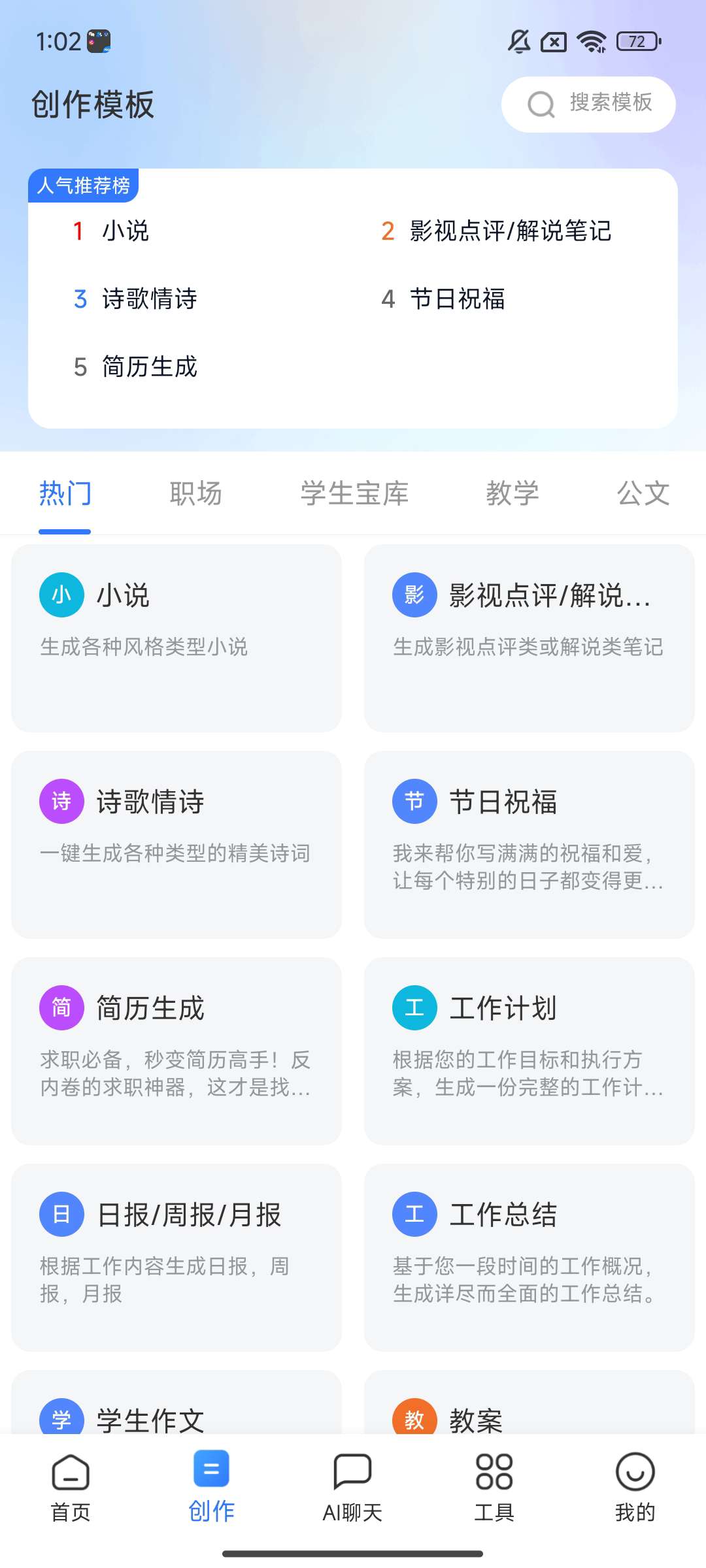Open the 工作计划 template card

[529, 1051]
